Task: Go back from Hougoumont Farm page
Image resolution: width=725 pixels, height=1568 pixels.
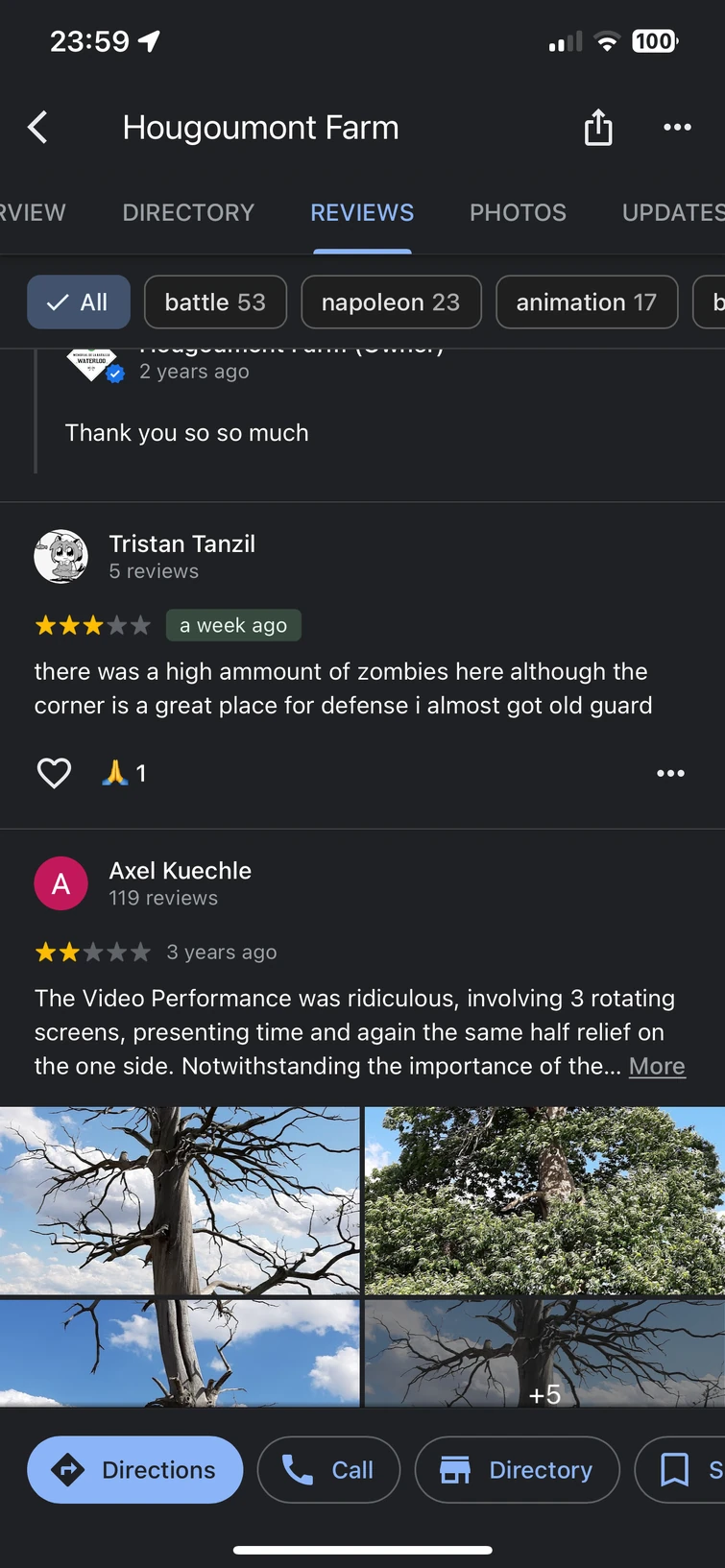Action: pyautogui.click(x=38, y=127)
